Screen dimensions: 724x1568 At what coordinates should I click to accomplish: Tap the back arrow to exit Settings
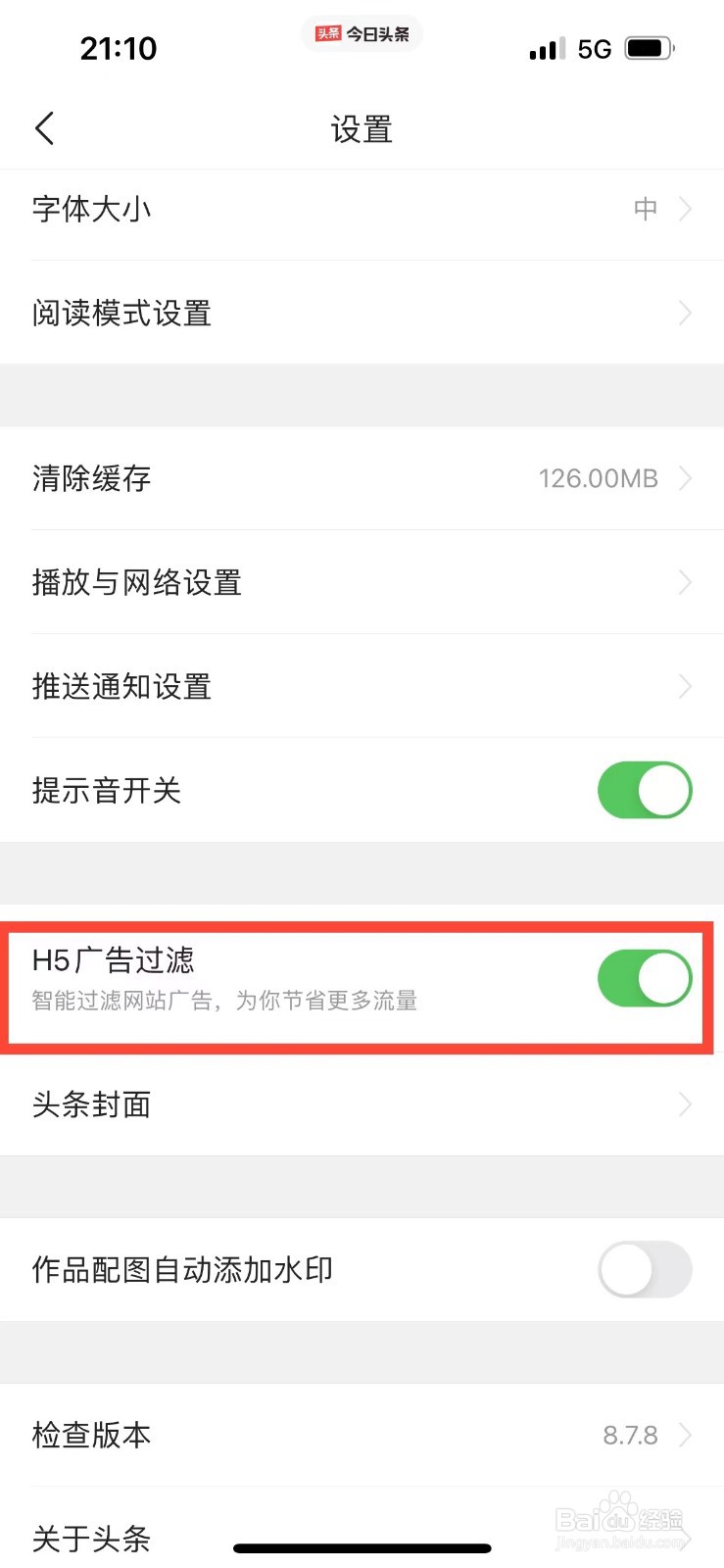(x=43, y=127)
